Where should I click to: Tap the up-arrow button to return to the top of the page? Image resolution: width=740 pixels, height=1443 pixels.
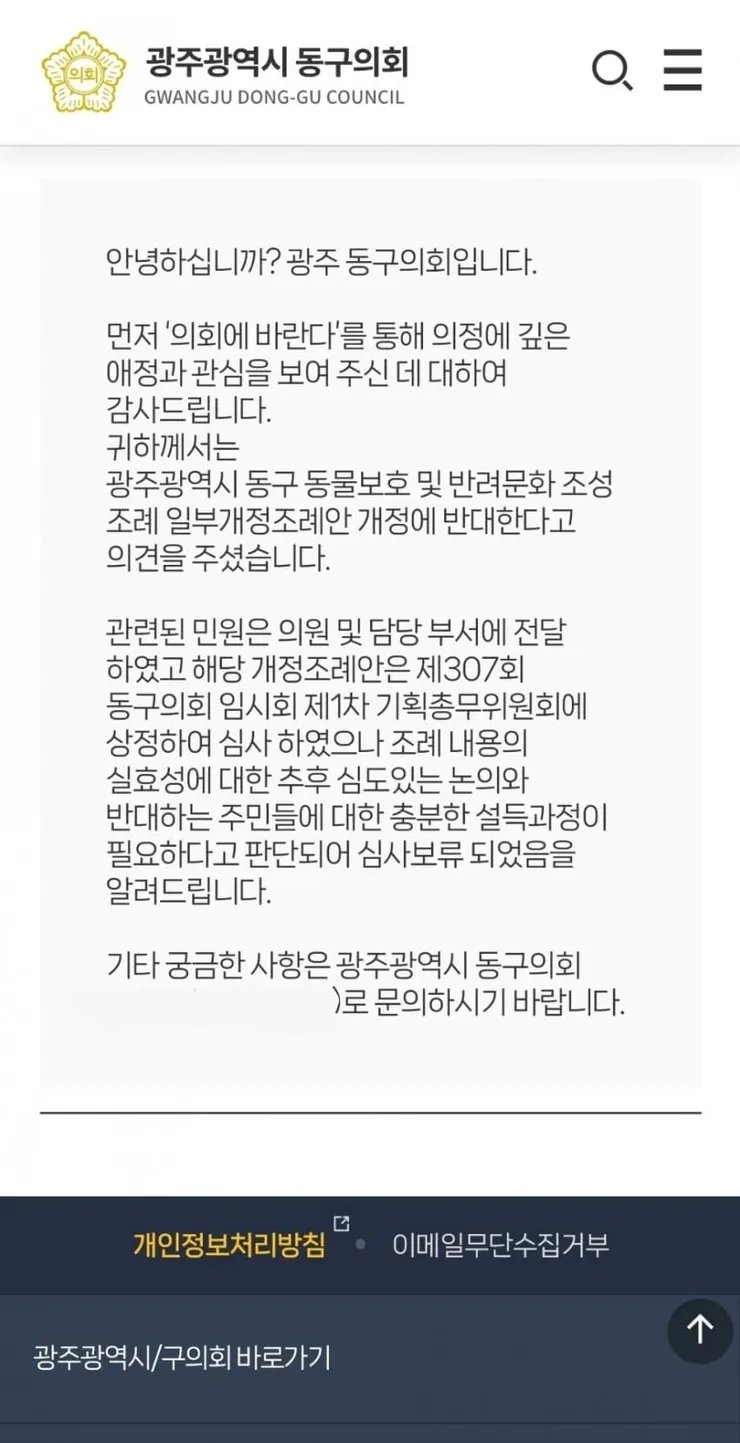[700, 1331]
